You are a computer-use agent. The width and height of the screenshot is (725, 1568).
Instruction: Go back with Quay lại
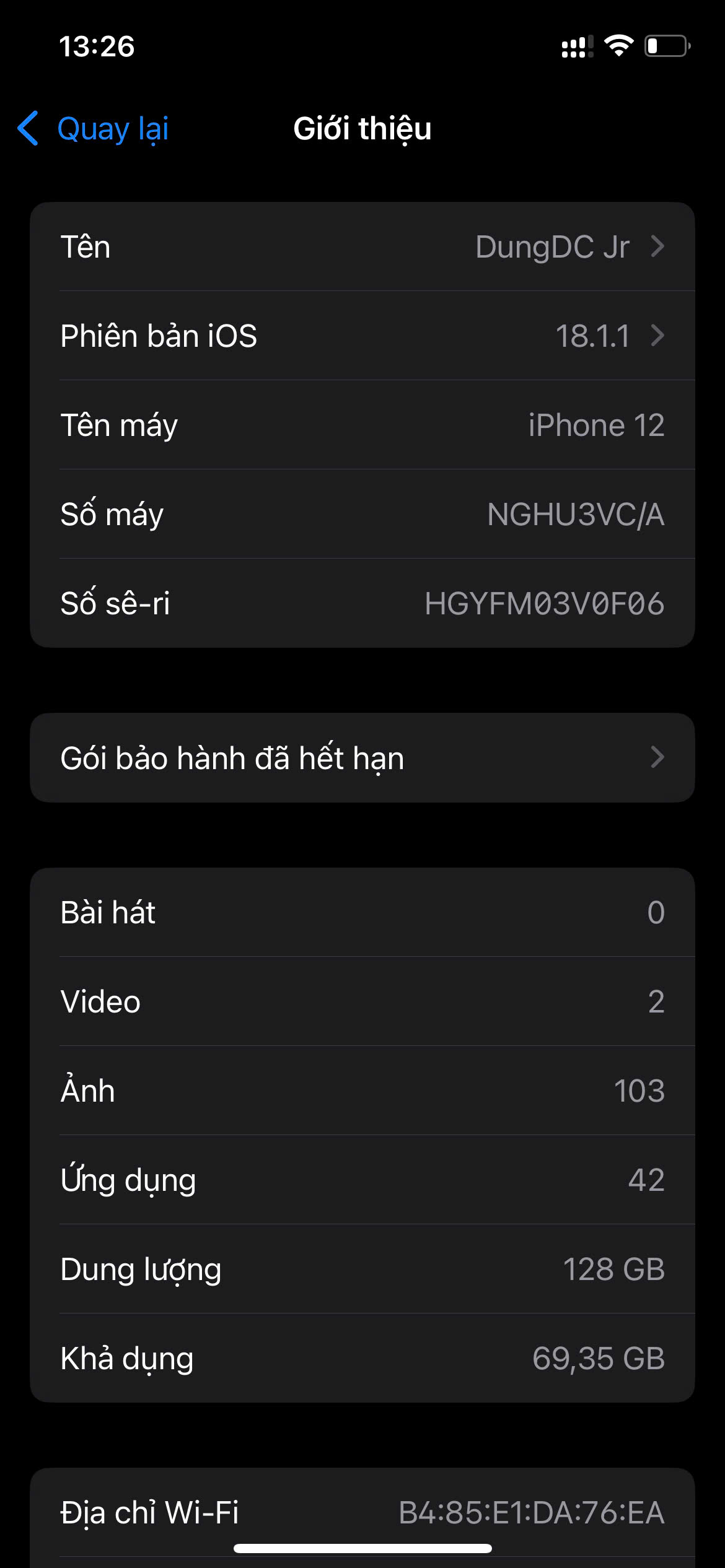click(x=93, y=129)
